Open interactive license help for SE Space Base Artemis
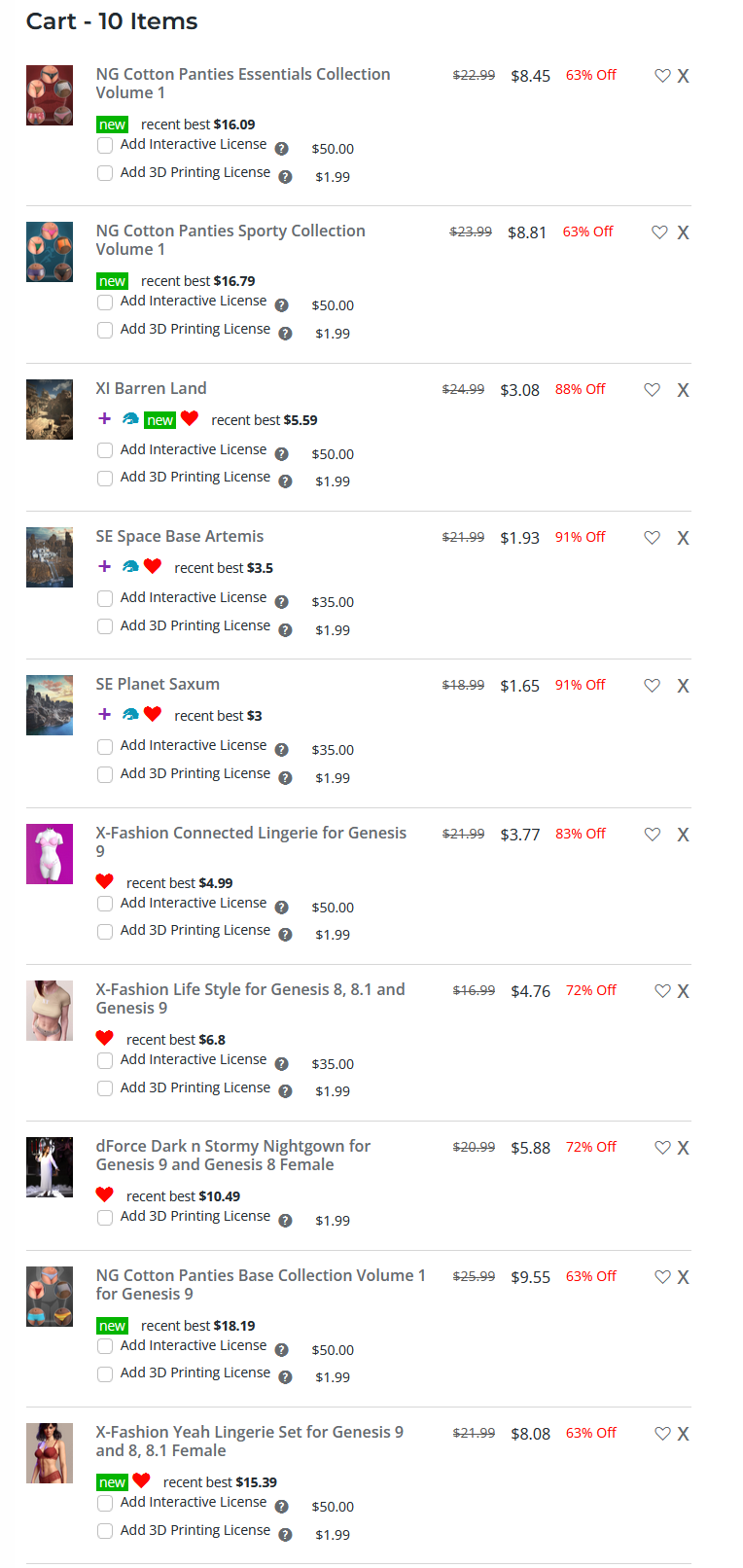Image resolution: width=743 pixels, height=1568 pixels. pyautogui.click(x=281, y=602)
